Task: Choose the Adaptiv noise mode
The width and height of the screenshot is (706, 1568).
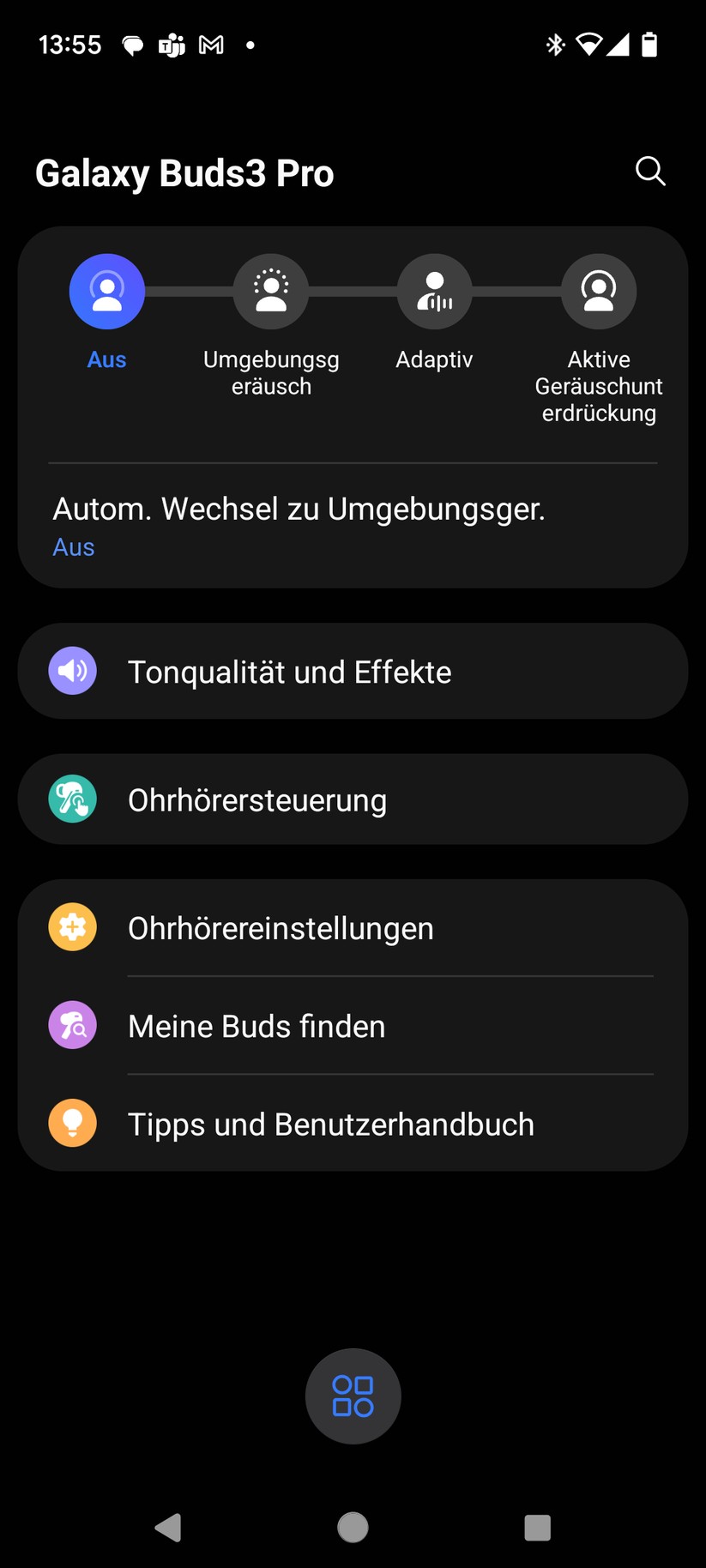Action: point(435,292)
